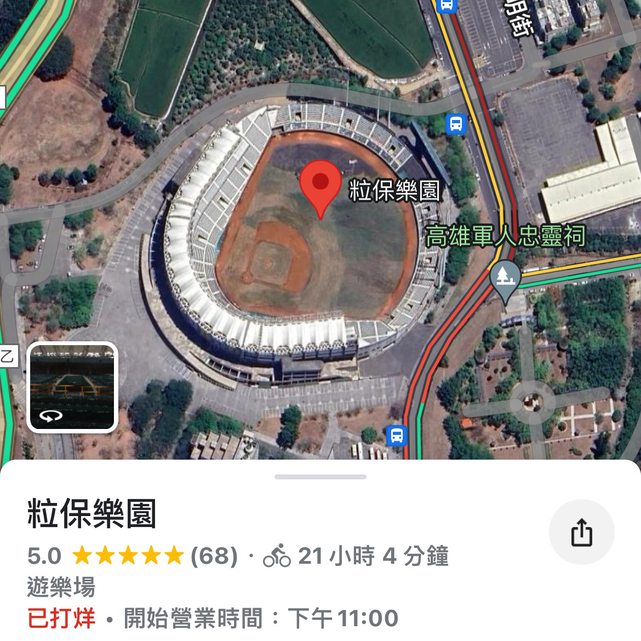
Task: Expand the place card using its handle
Action: click(x=320, y=477)
